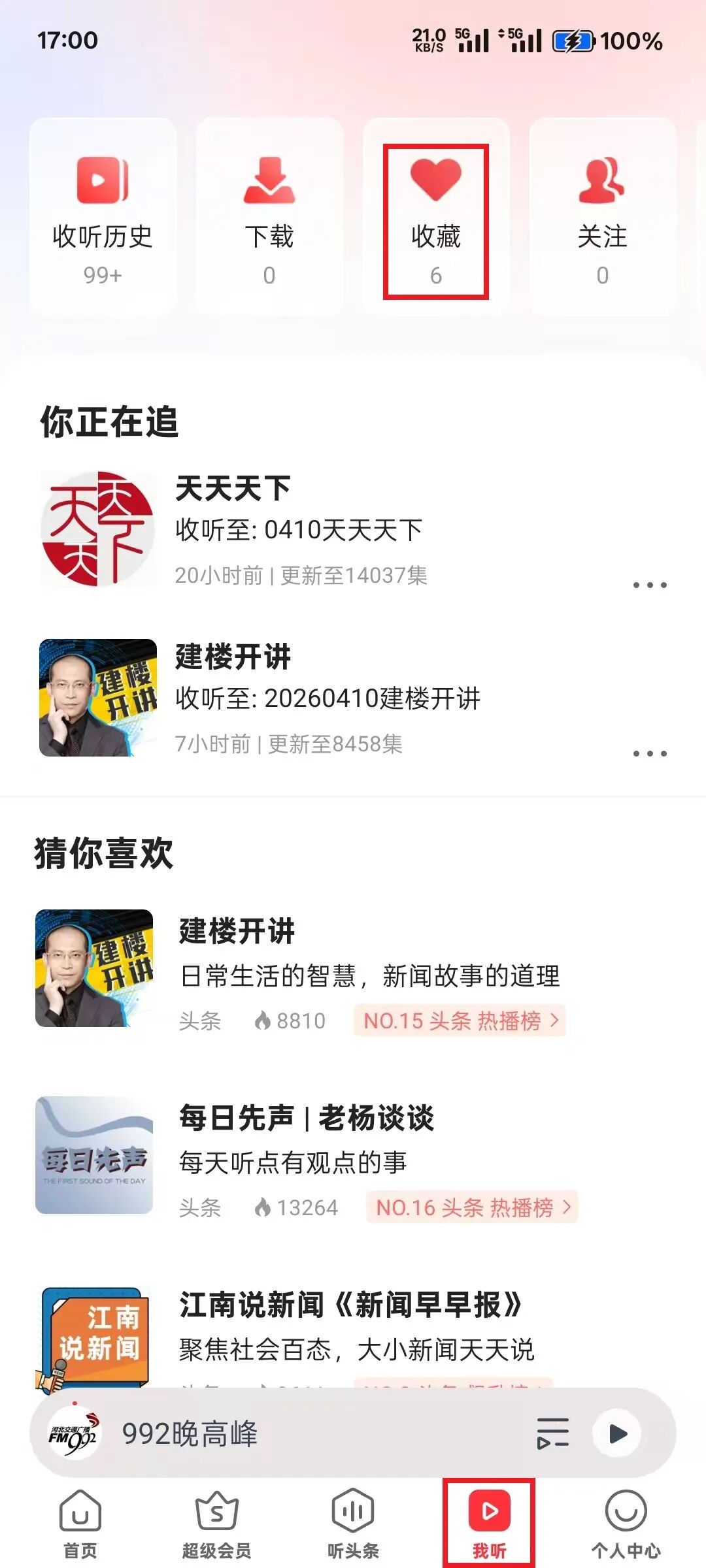Play 992晚高峰 in mini player
The height and width of the screenshot is (1568, 706).
pos(616,1433)
